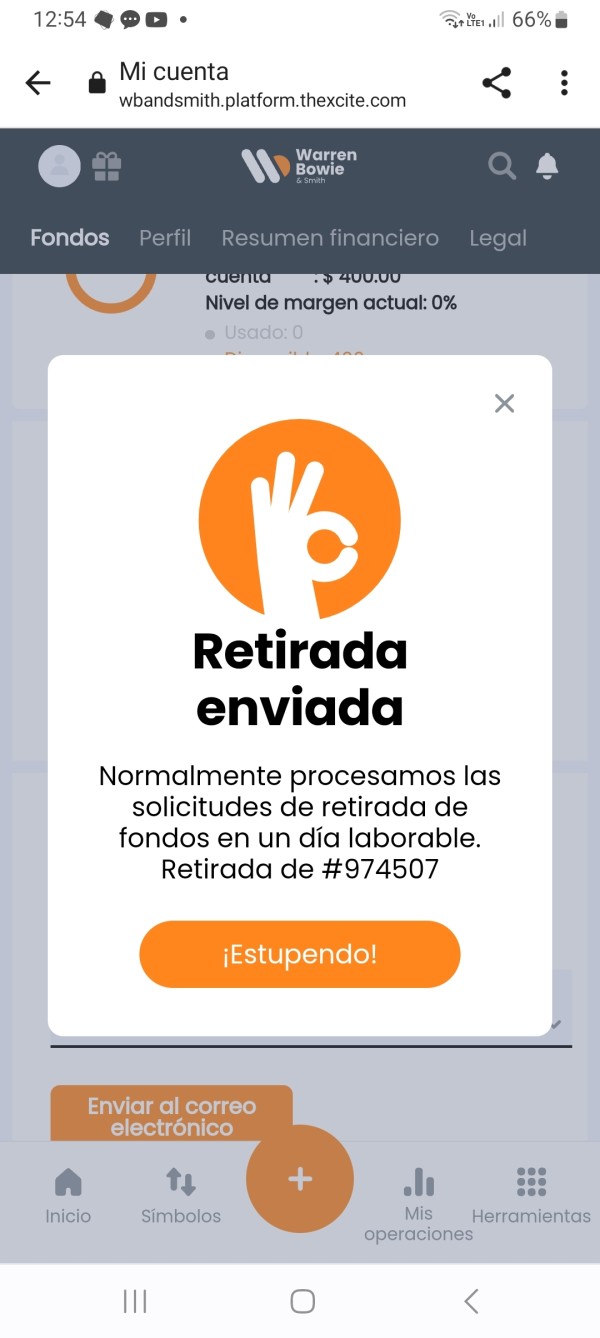The width and height of the screenshot is (600, 1338).
Task: Tap the ¡Estupendo! button
Action: (300, 954)
